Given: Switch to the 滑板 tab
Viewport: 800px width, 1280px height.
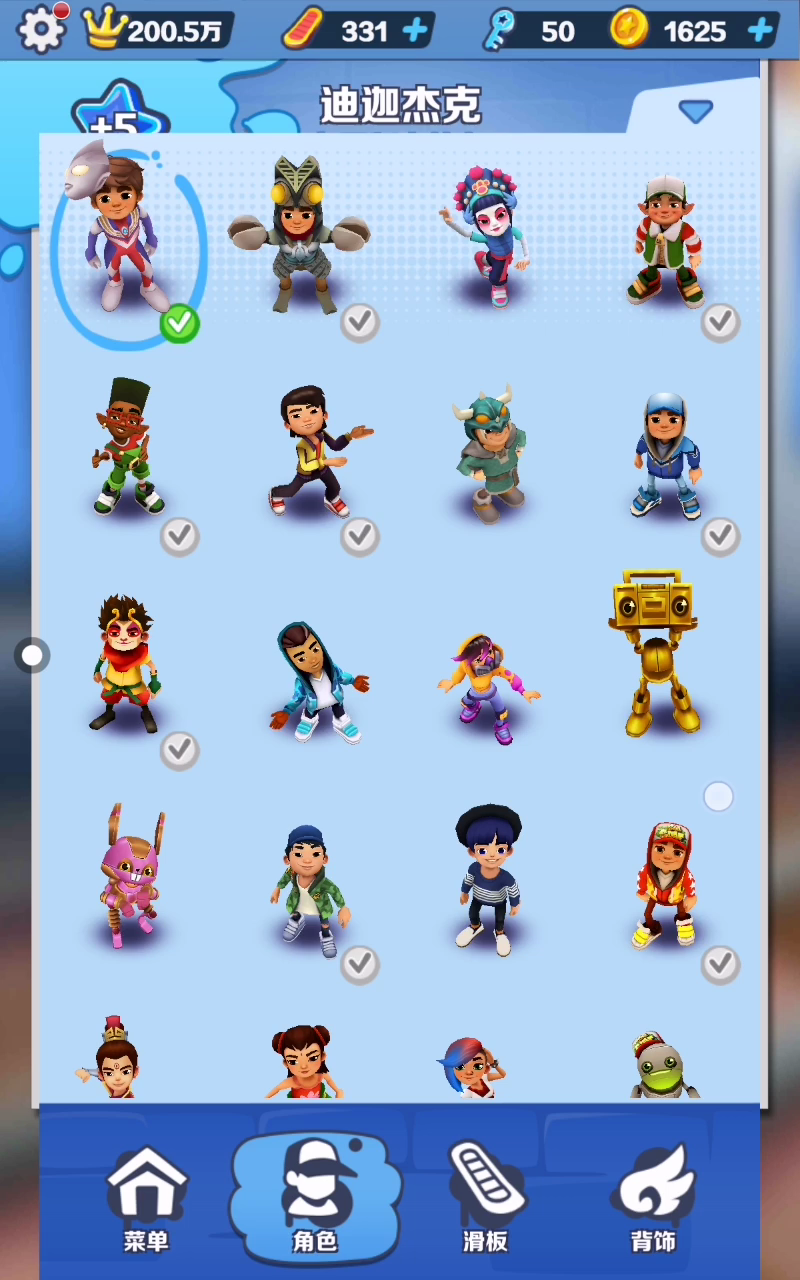Looking at the screenshot, I should (485, 1198).
